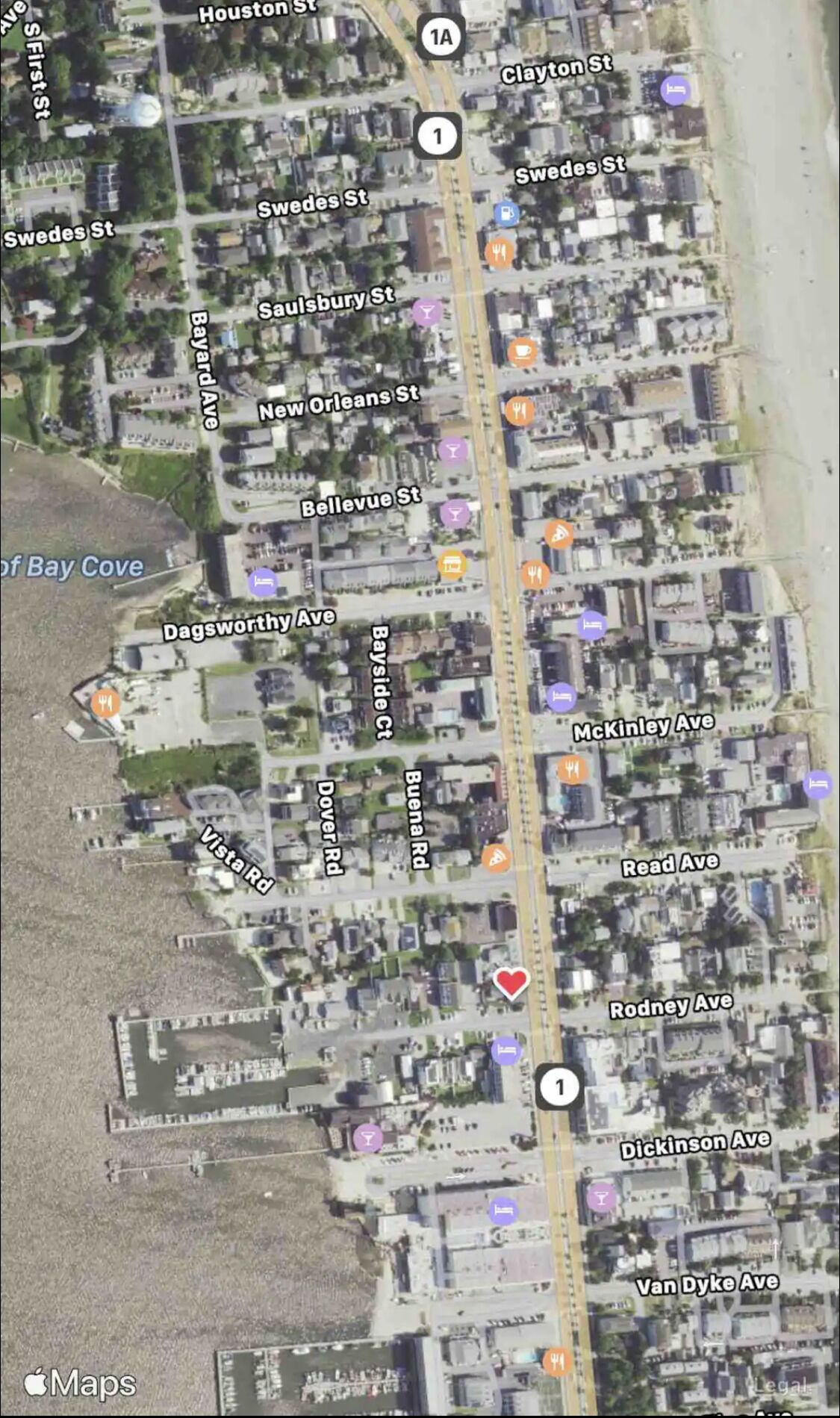Open the restaurant pin below McKinley Ave
Image resolution: width=840 pixels, height=1418 pixels.
(572, 769)
